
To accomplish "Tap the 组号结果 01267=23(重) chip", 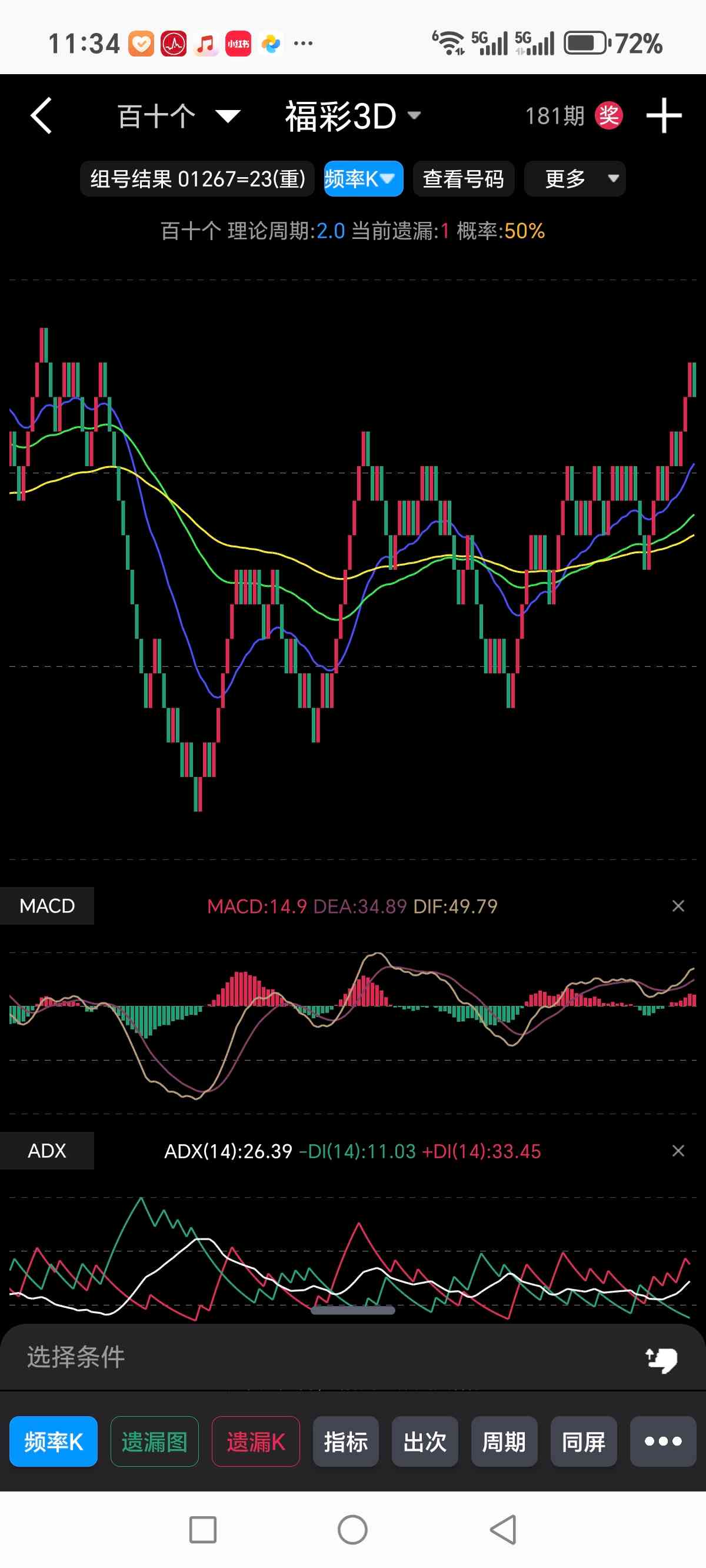I will coord(197,179).
